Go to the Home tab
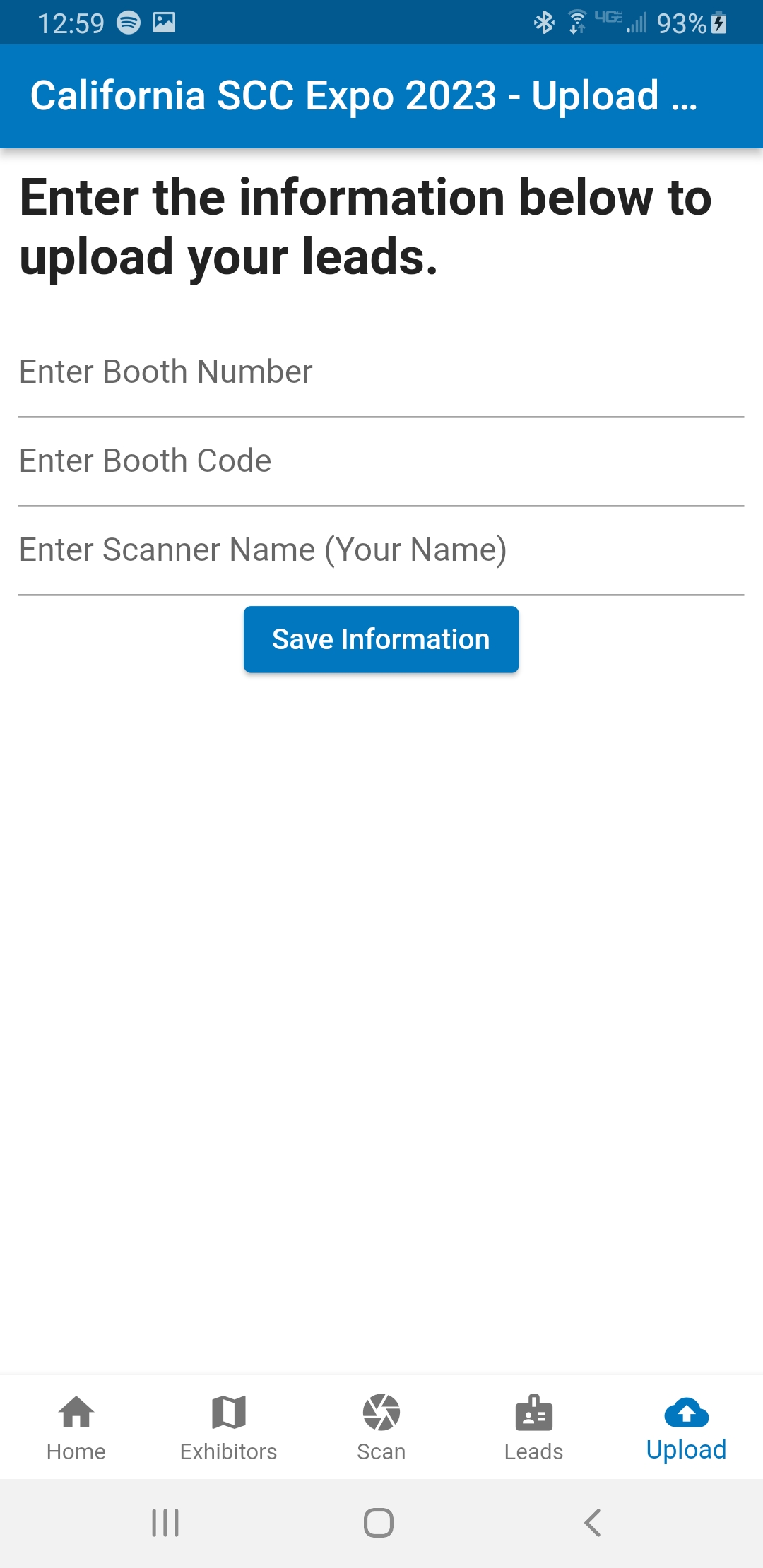 pyautogui.click(x=76, y=1427)
